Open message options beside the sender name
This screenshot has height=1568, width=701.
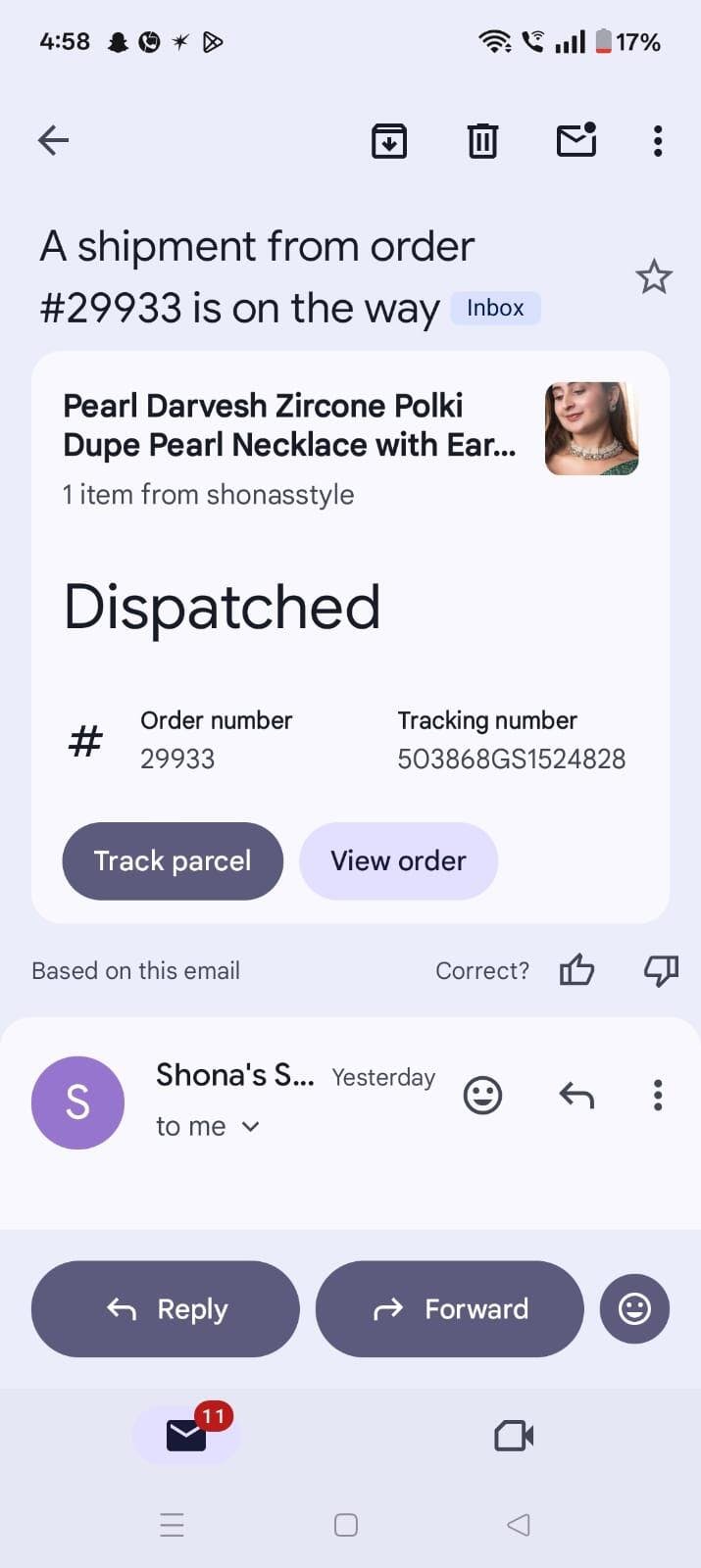(x=658, y=1095)
